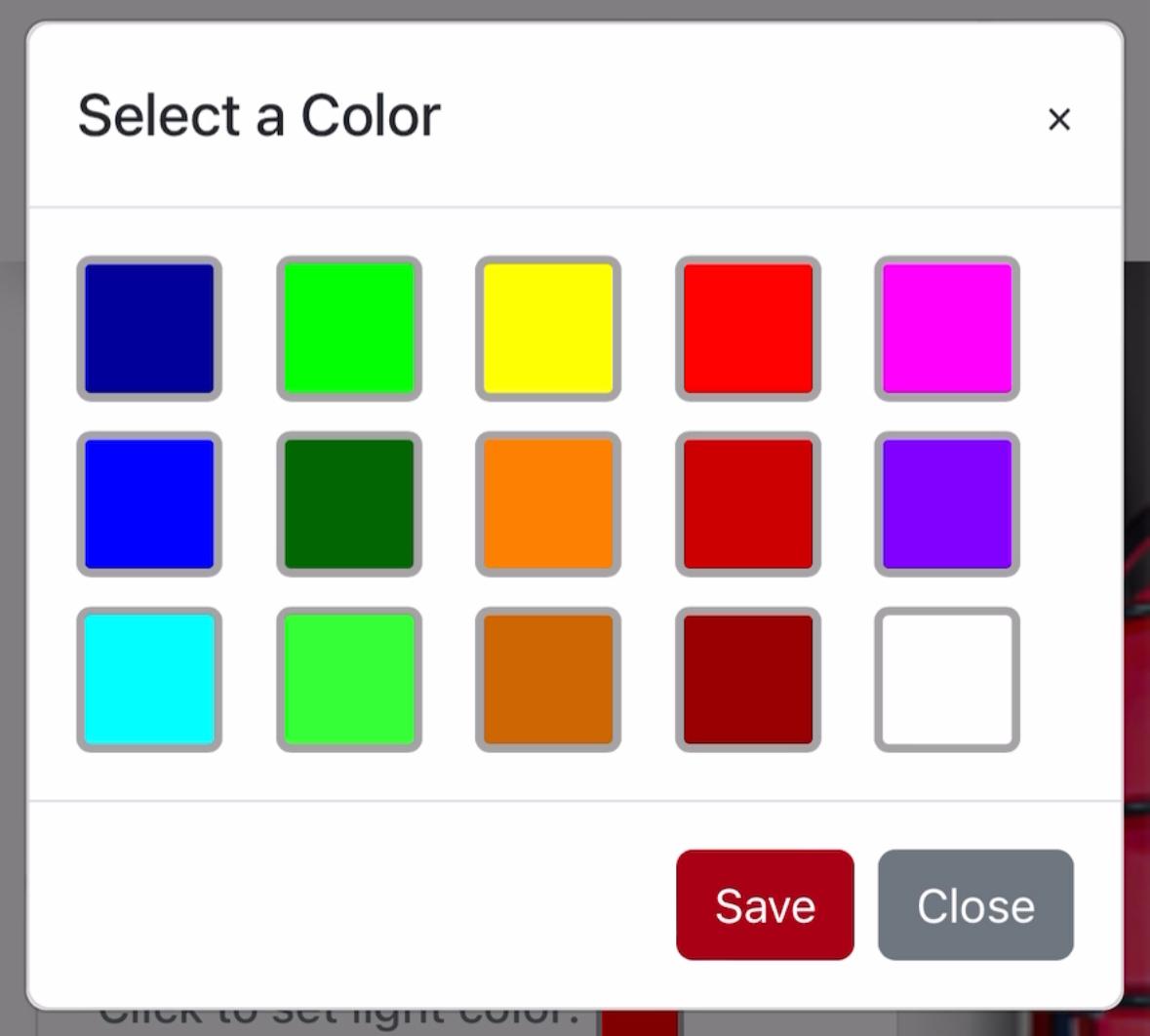Choose the light green swatch

pos(349,680)
